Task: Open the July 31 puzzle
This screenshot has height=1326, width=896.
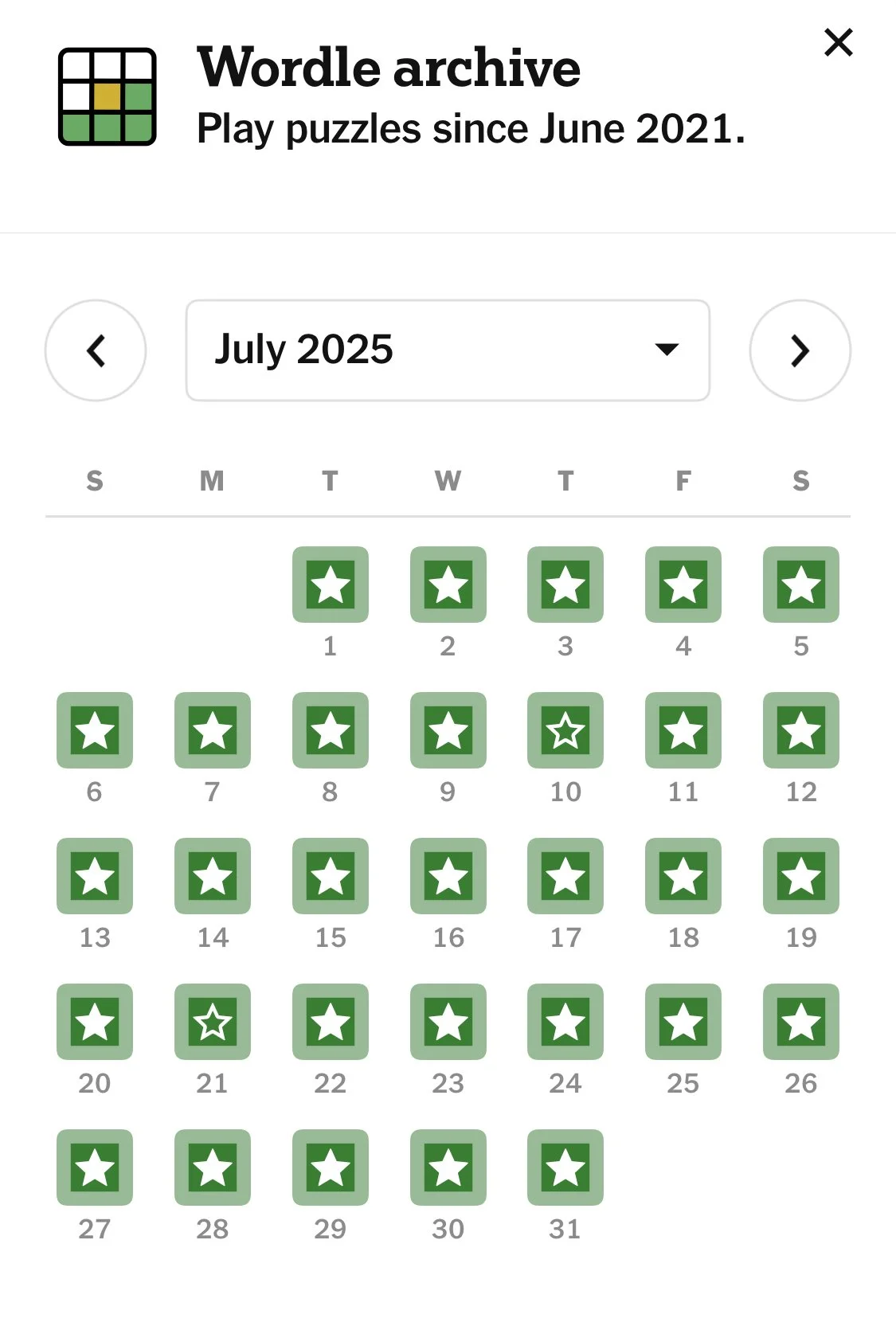Action: pos(565,1168)
